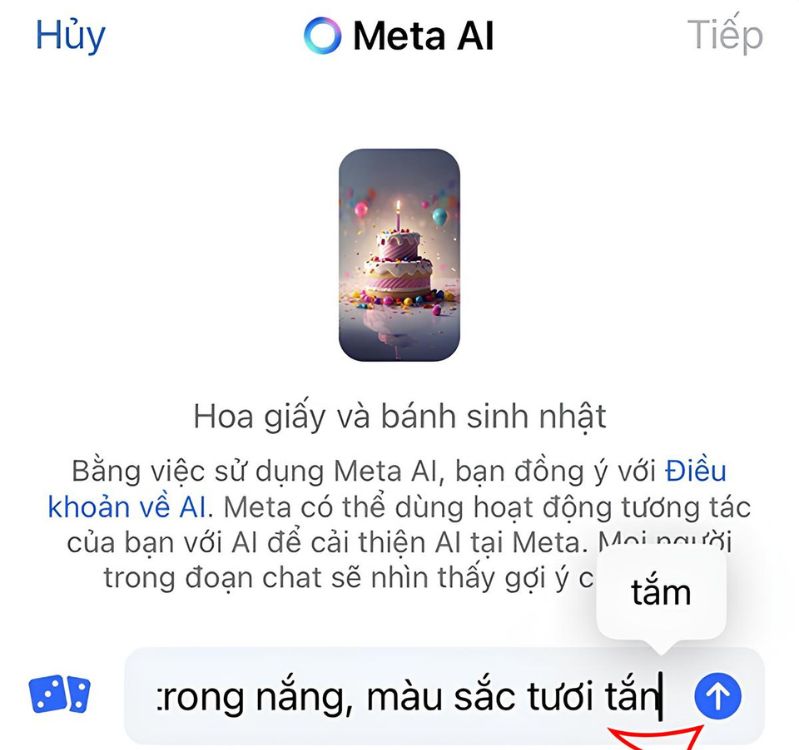Tap Hủy to cancel
The height and width of the screenshot is (750, 799).
click(70, 35)
